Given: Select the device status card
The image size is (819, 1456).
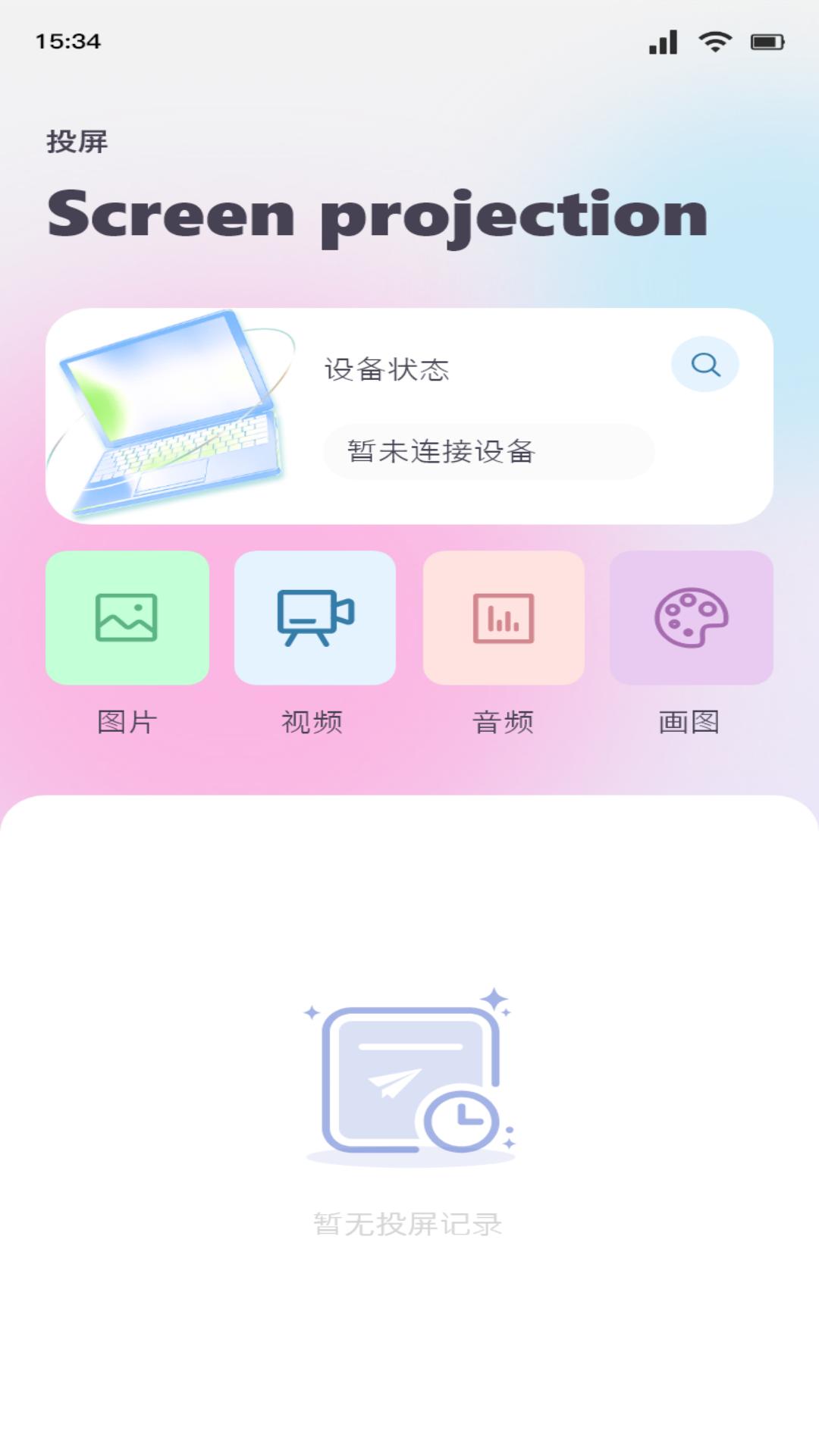Looking at the screenshot, I should point(409,413).
